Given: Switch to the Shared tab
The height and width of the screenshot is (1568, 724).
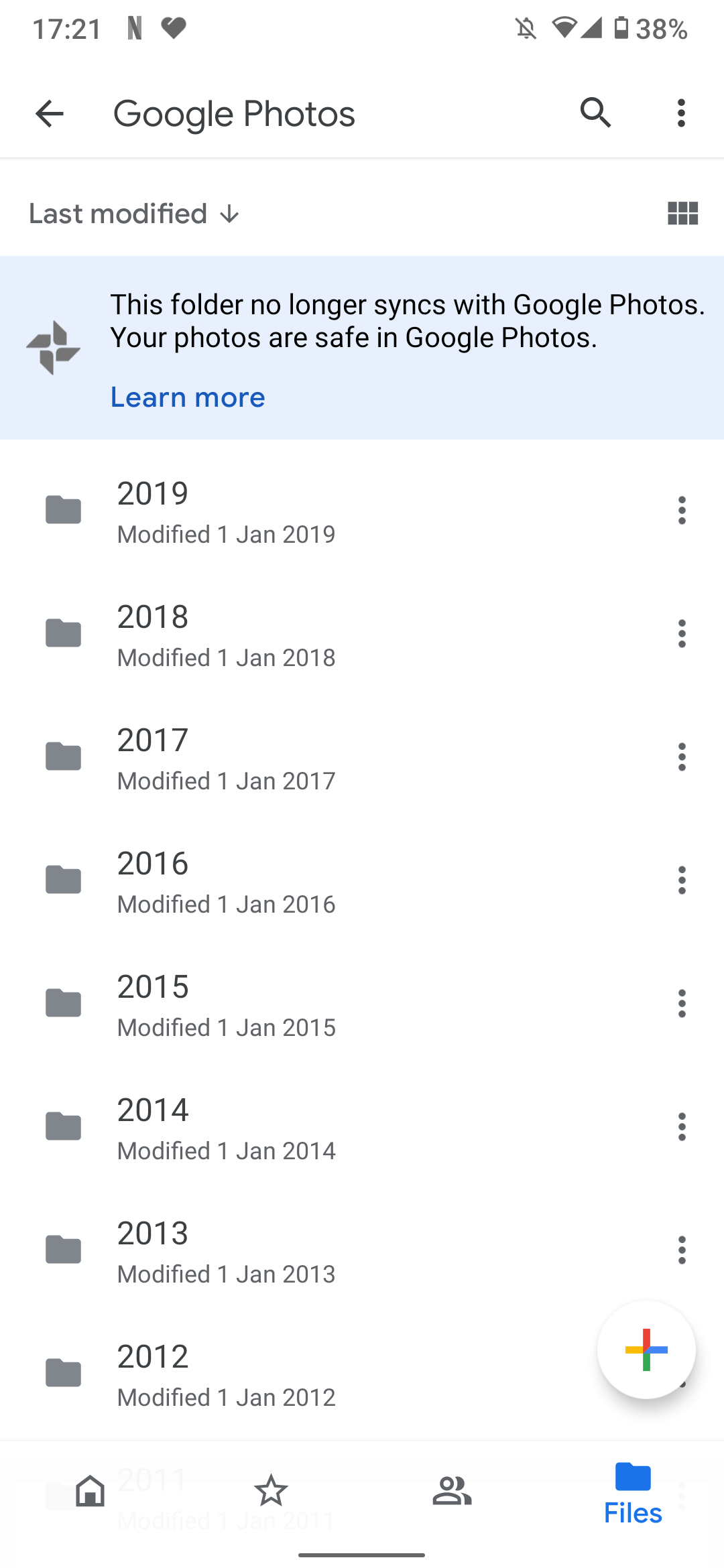Looking at the screenshot, I should (x=452, y=1490).
